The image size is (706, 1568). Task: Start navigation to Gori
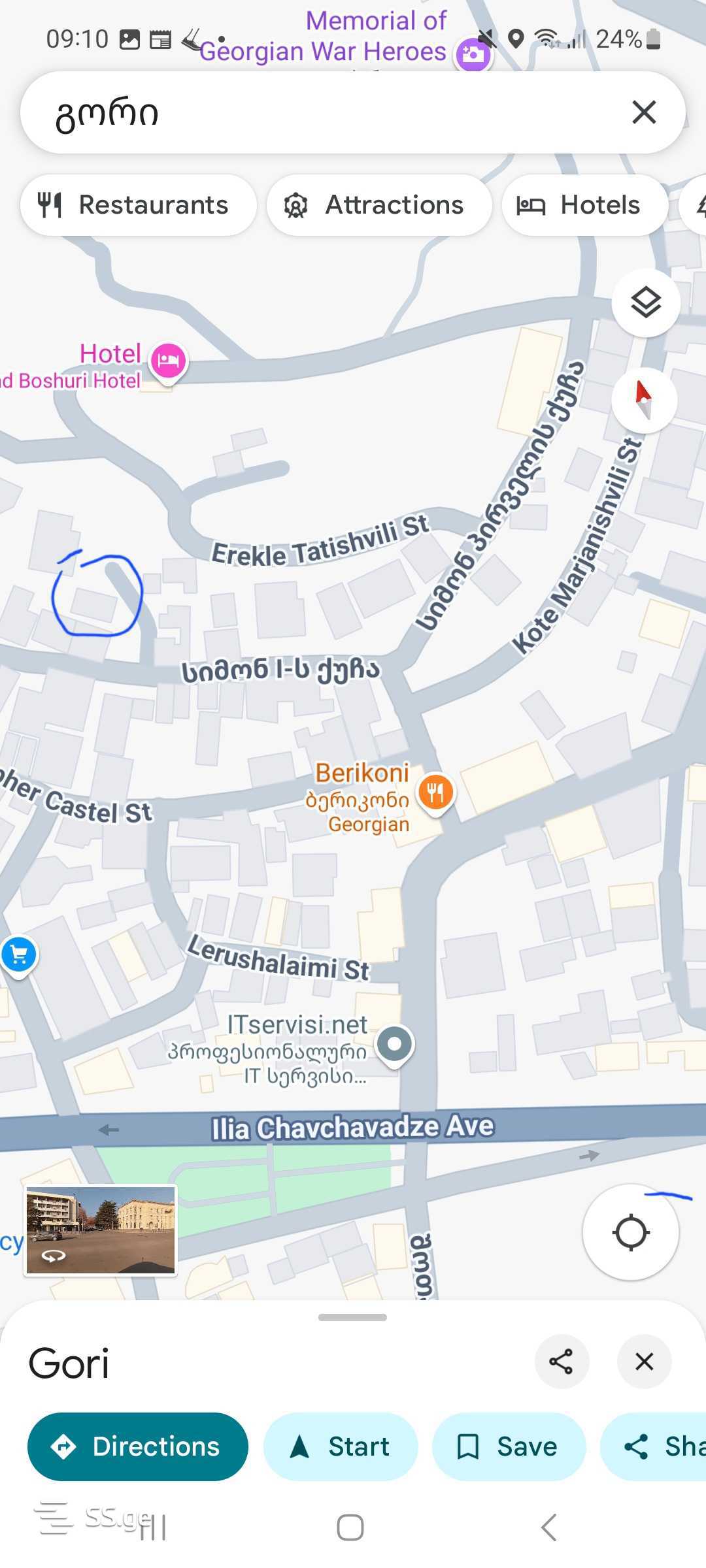coord(340,1446)
